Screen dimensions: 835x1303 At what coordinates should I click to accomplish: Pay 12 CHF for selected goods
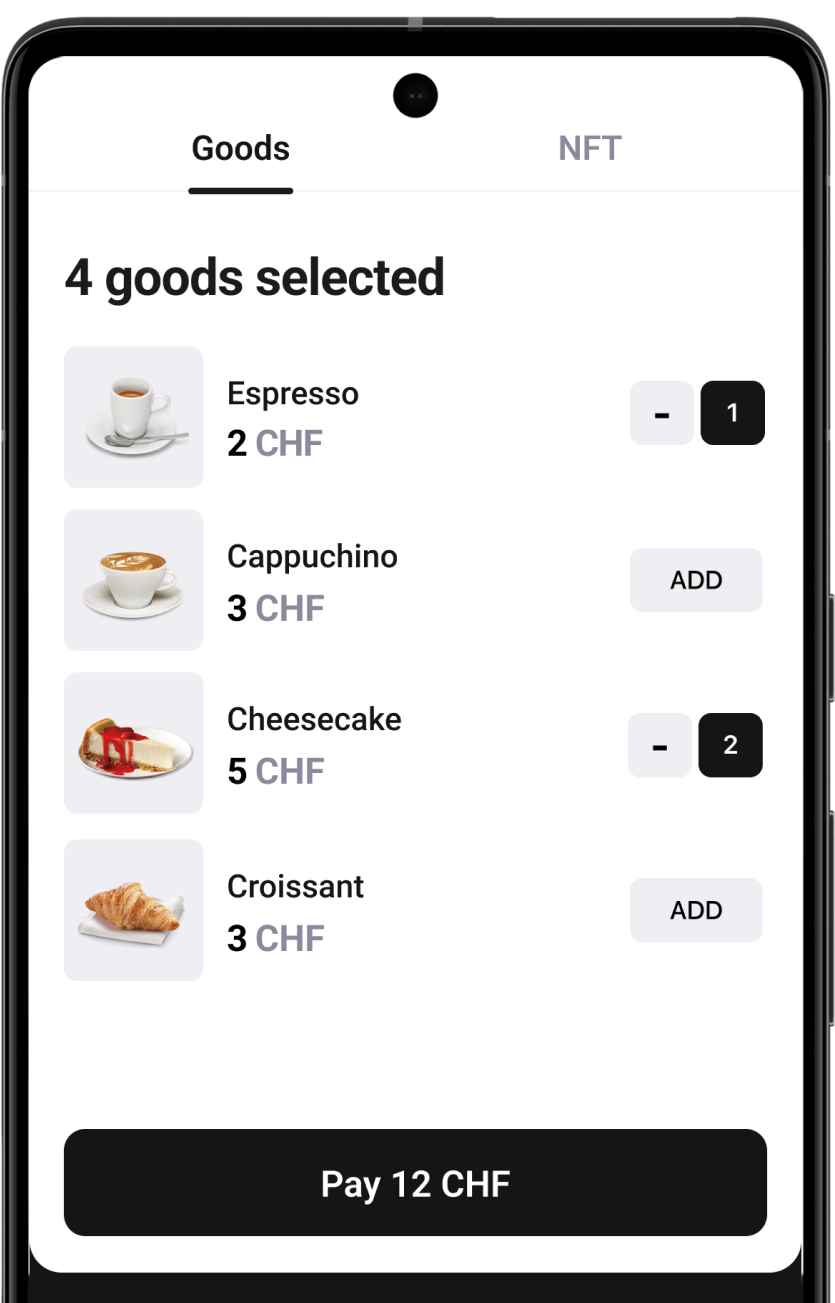pos(415,1183)
